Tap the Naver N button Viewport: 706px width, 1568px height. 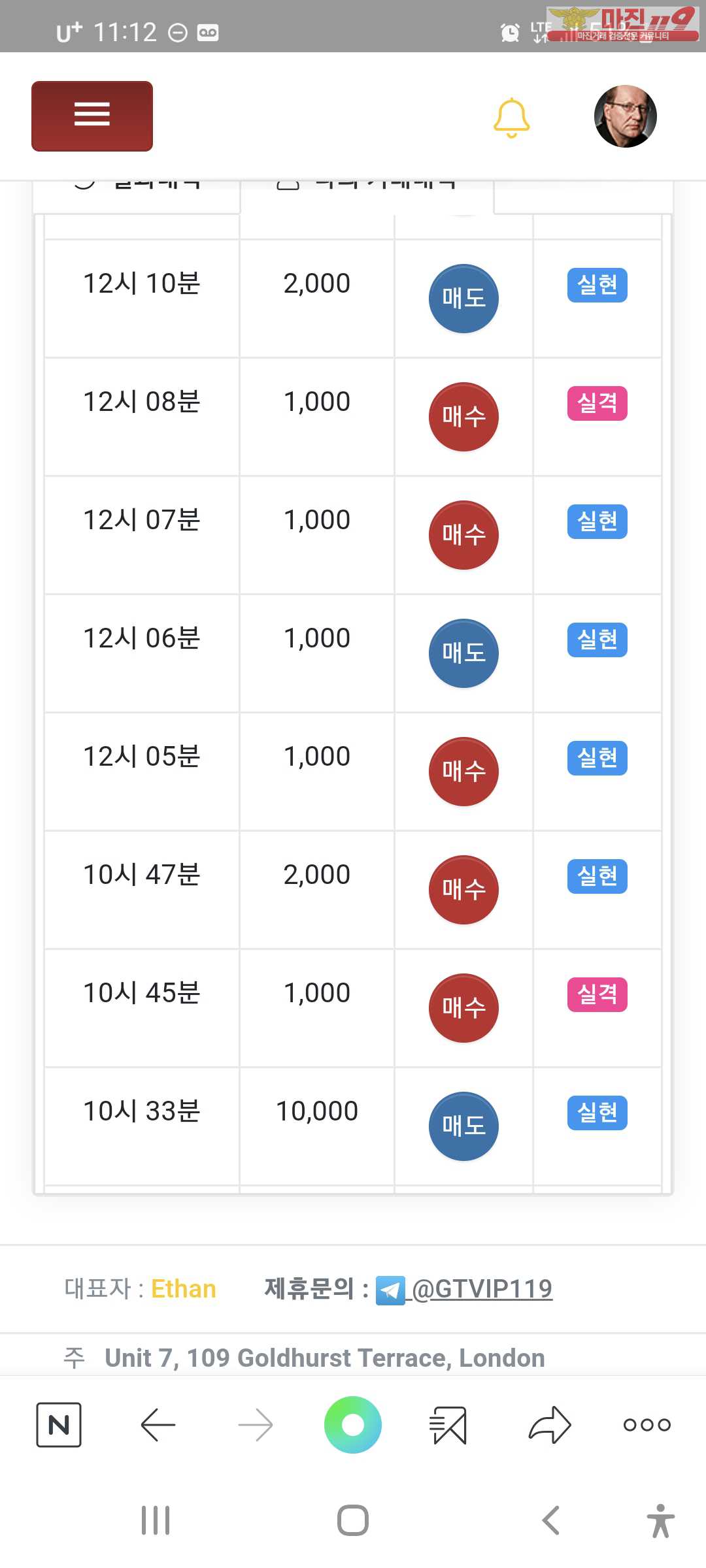59,1424
